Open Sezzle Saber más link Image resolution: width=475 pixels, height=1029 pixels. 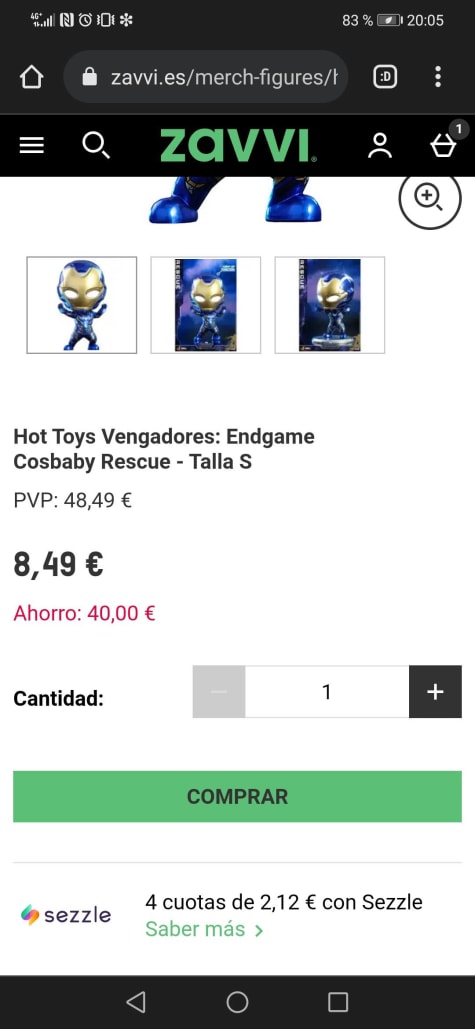tap(204, 930)
